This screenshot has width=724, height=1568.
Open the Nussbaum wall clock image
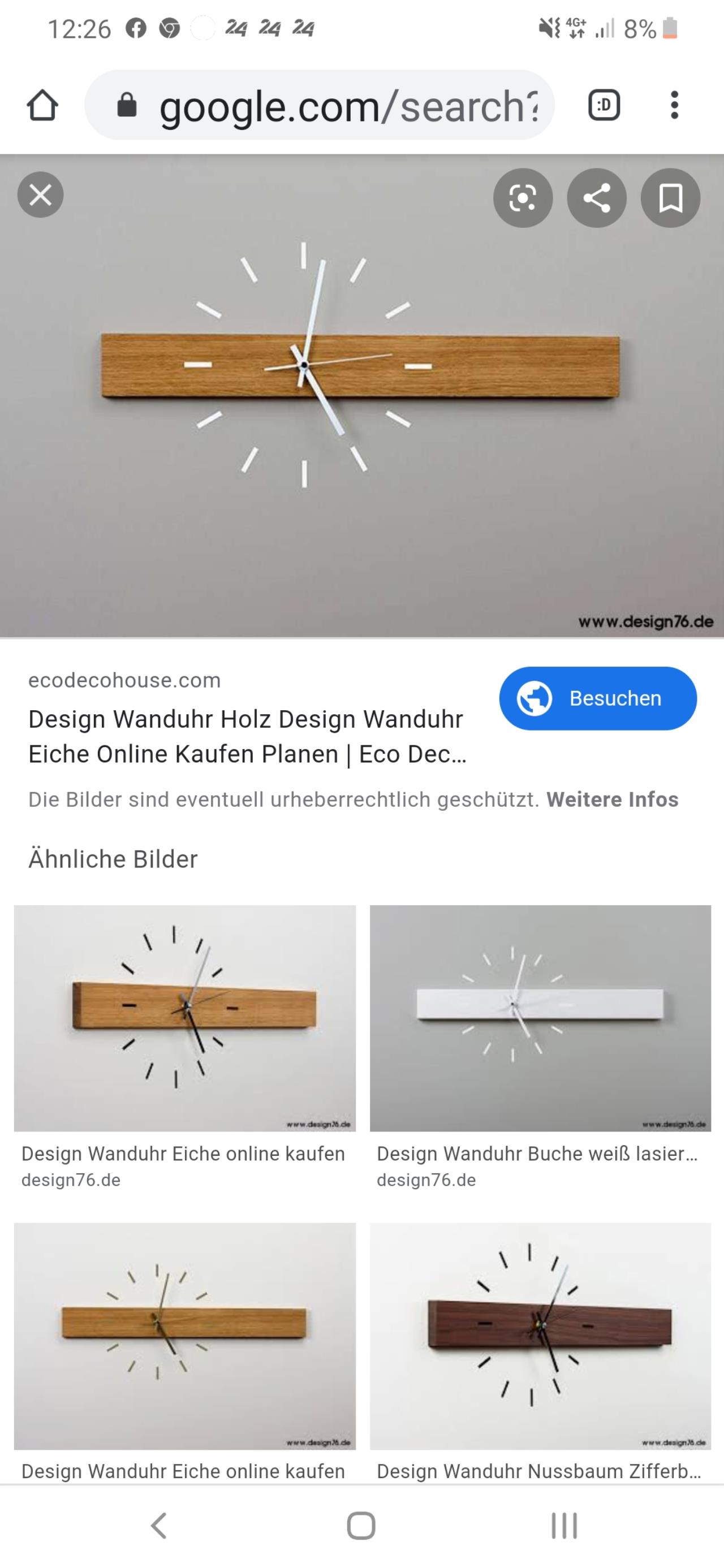click(x=540, y=1336)
